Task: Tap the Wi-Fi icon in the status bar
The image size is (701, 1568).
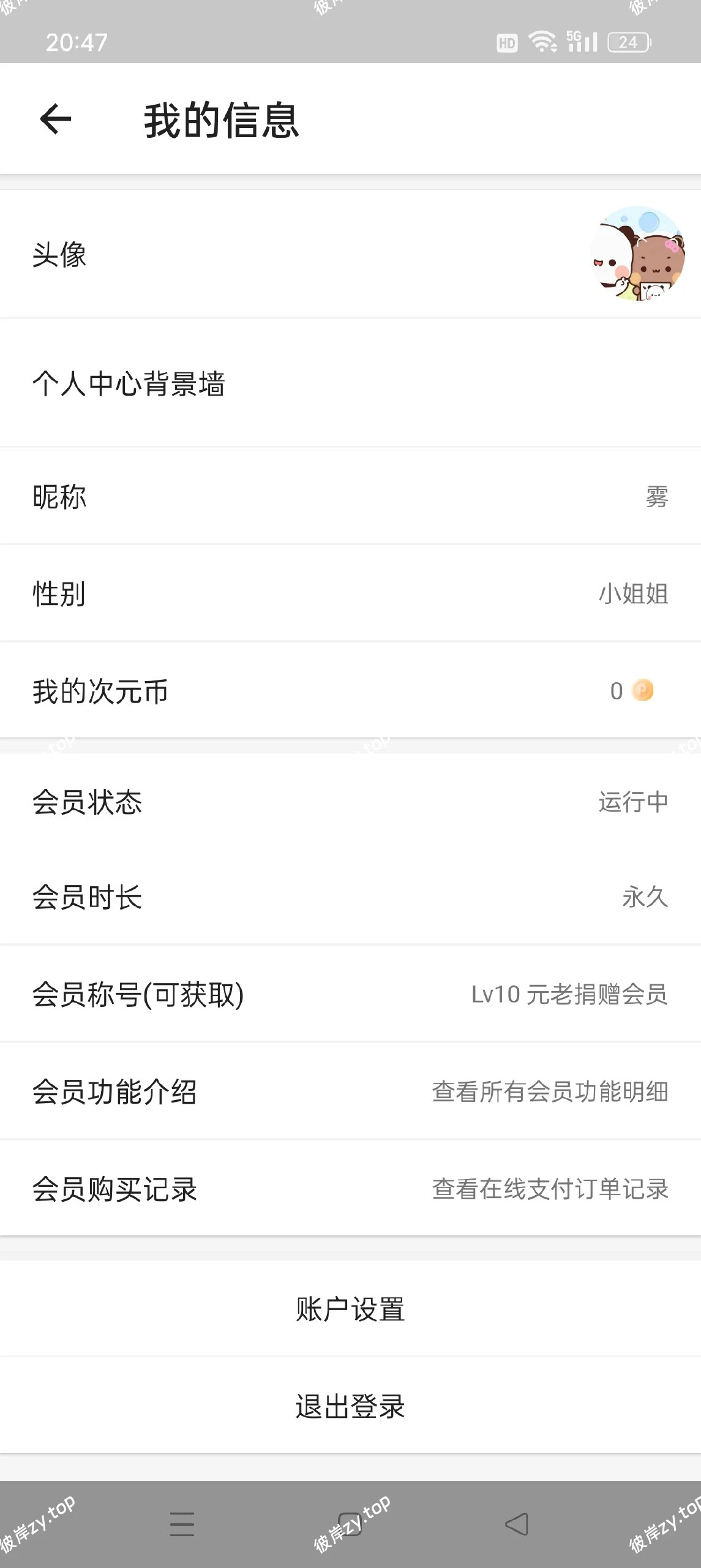Action: [541, 42]
